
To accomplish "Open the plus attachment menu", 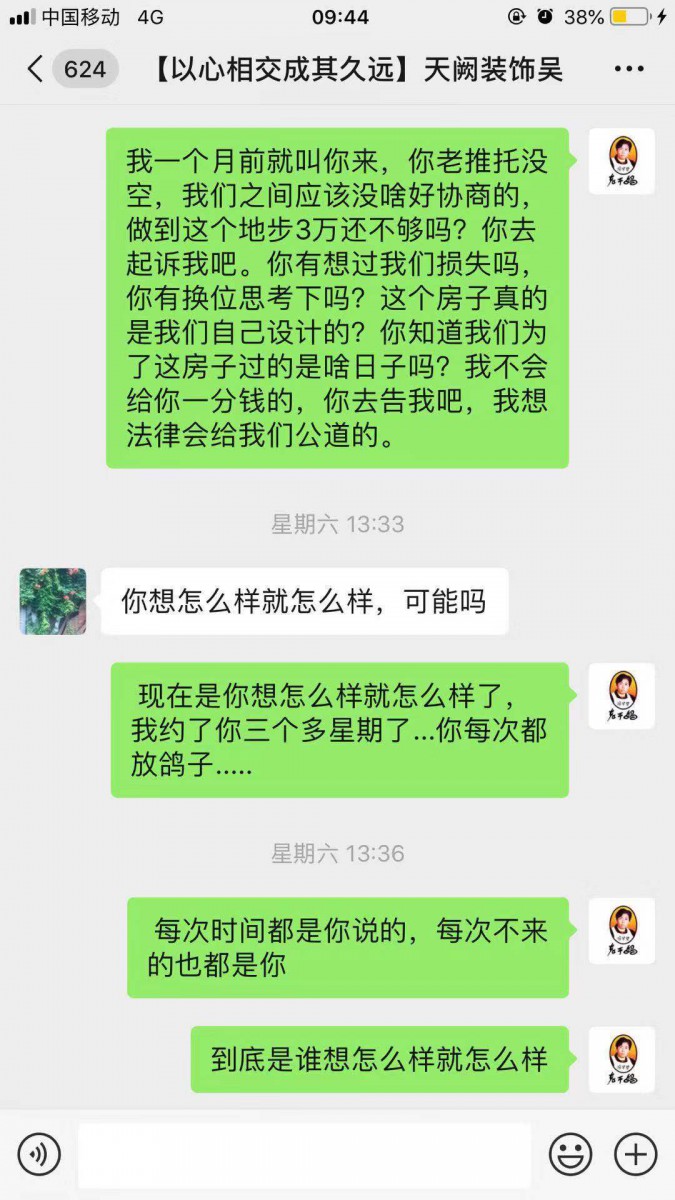I will 635,1154.
